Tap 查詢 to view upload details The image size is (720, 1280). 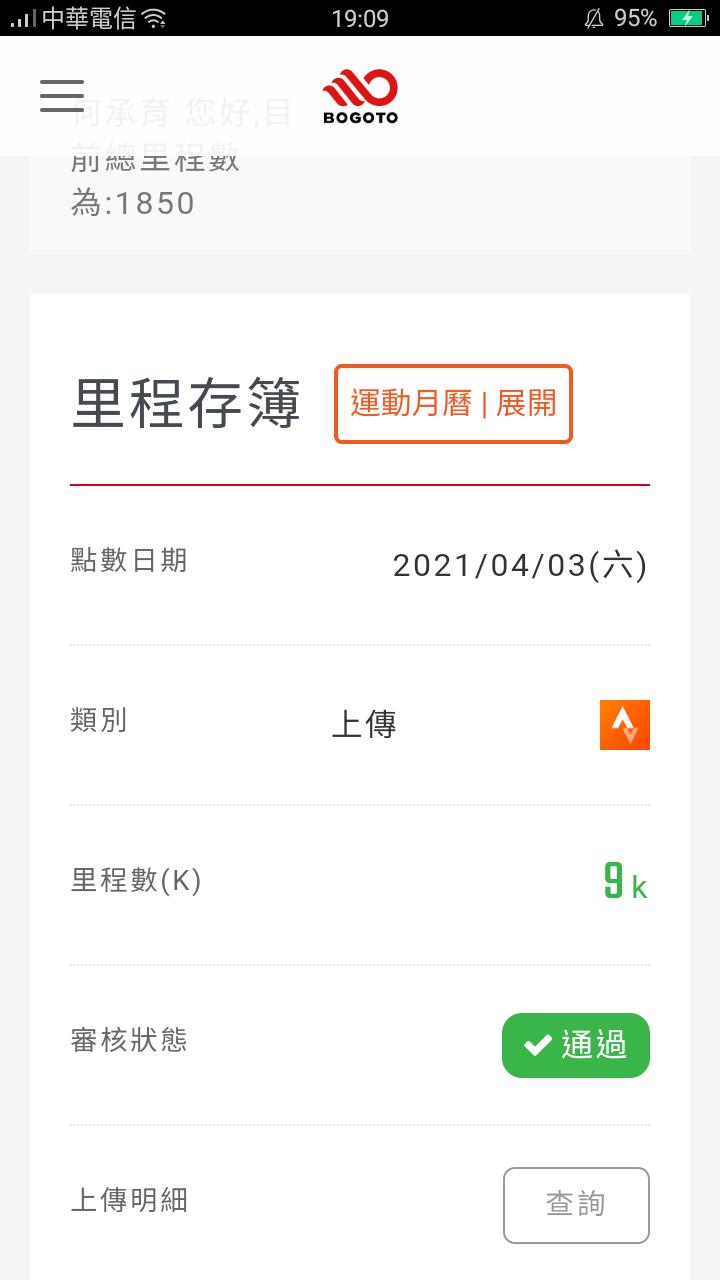point(576,1204)
